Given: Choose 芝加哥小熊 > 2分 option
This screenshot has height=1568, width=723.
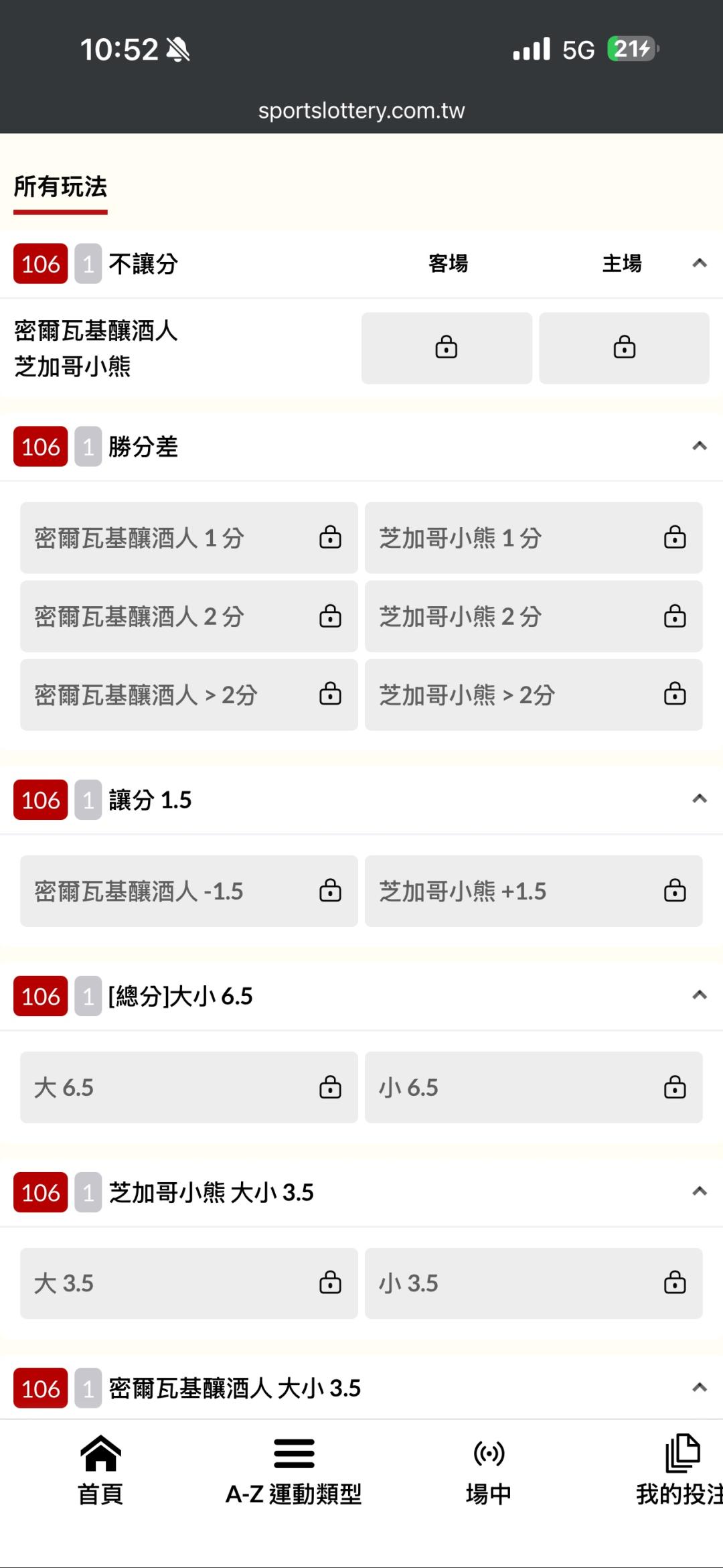Looking at the screenshot, I should point(534,695).
